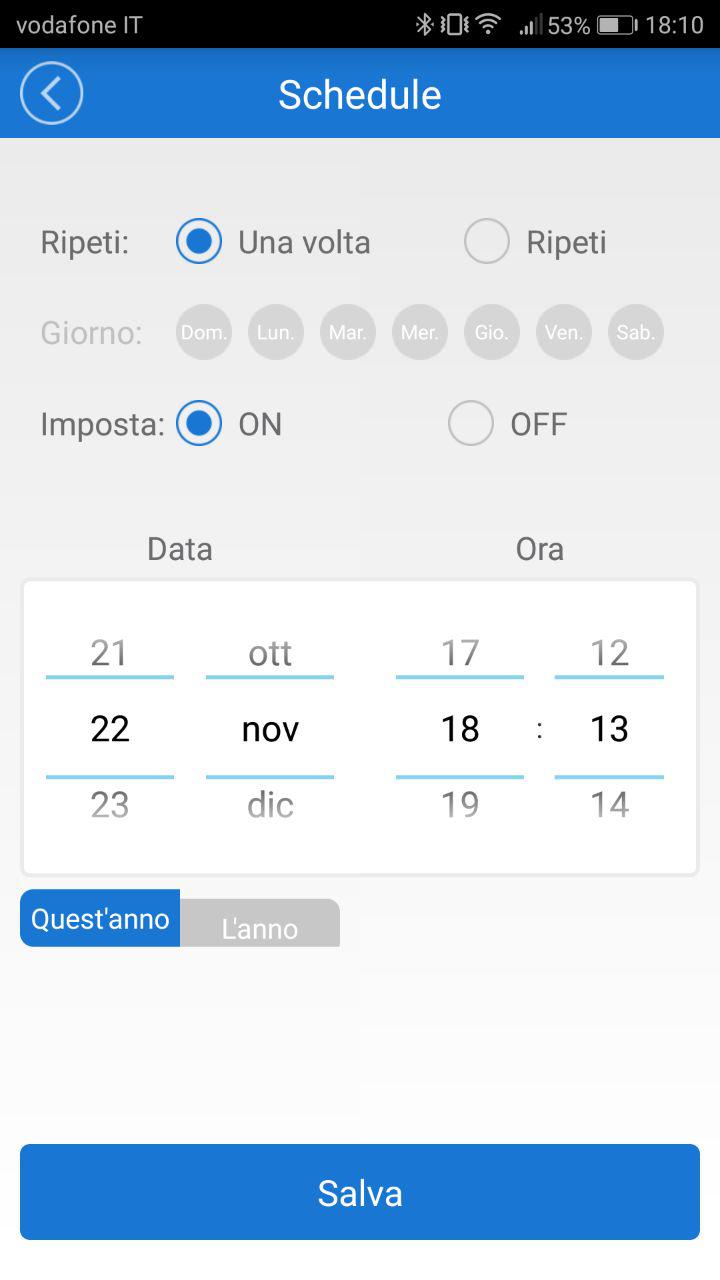Save the schedule with Salva

pos(360,1192)
